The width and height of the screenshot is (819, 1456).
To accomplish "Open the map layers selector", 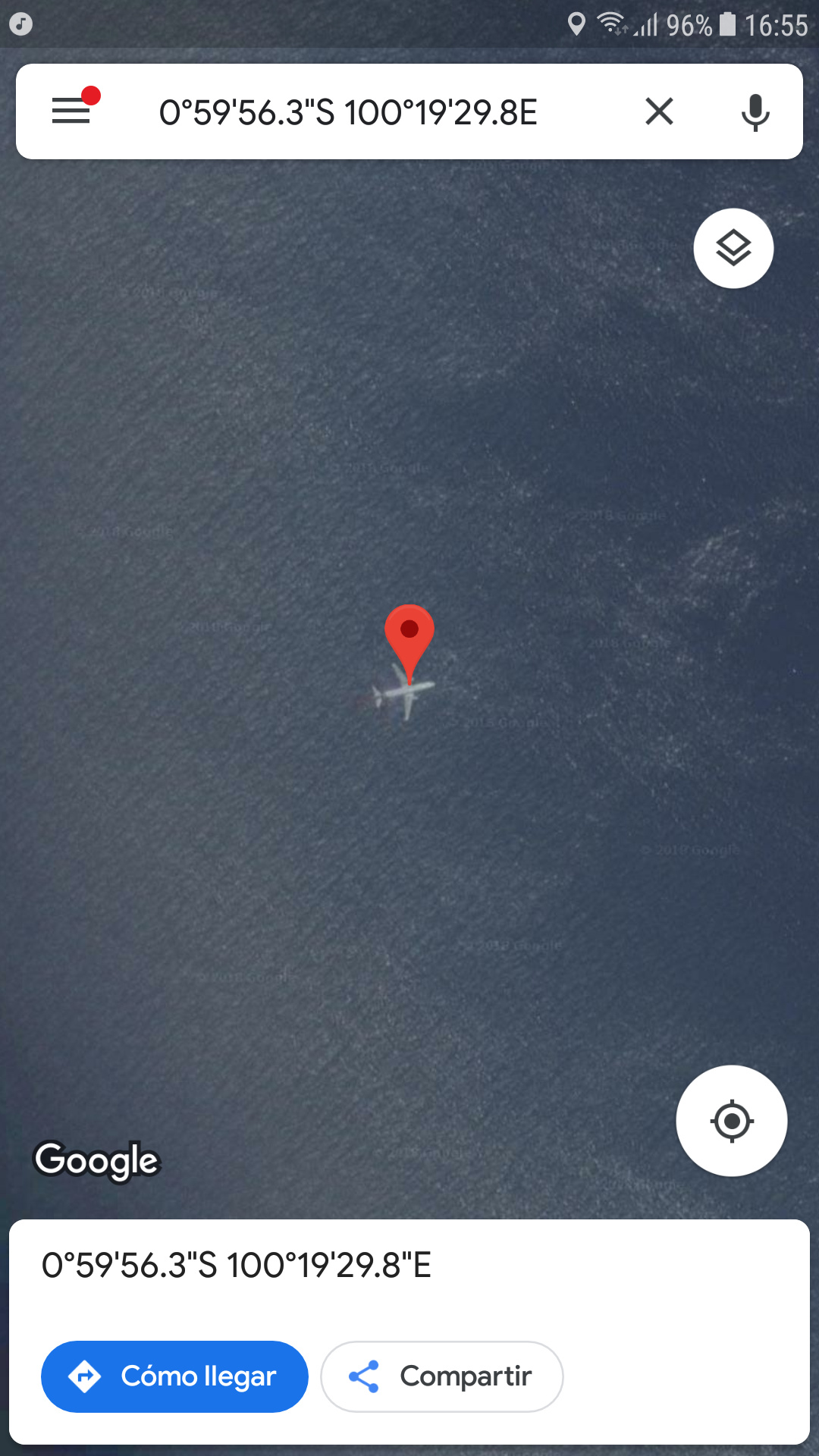I will [733, 248].
